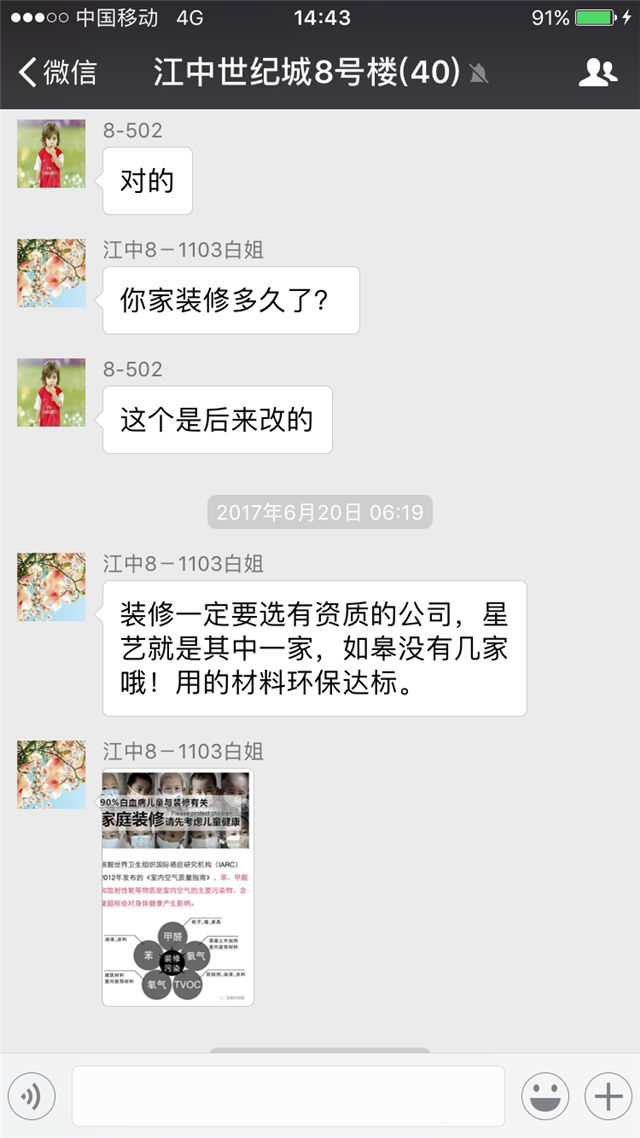Open the avatar next to the 星艺 message
Viewport: 640px width, 1138px height.
point(51,587)
